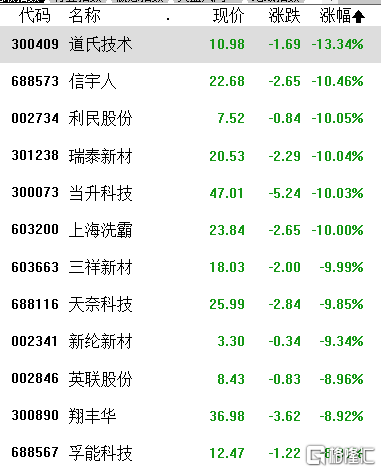
Task: View details for 瑞泰新材
Action: tap(190, 156)
